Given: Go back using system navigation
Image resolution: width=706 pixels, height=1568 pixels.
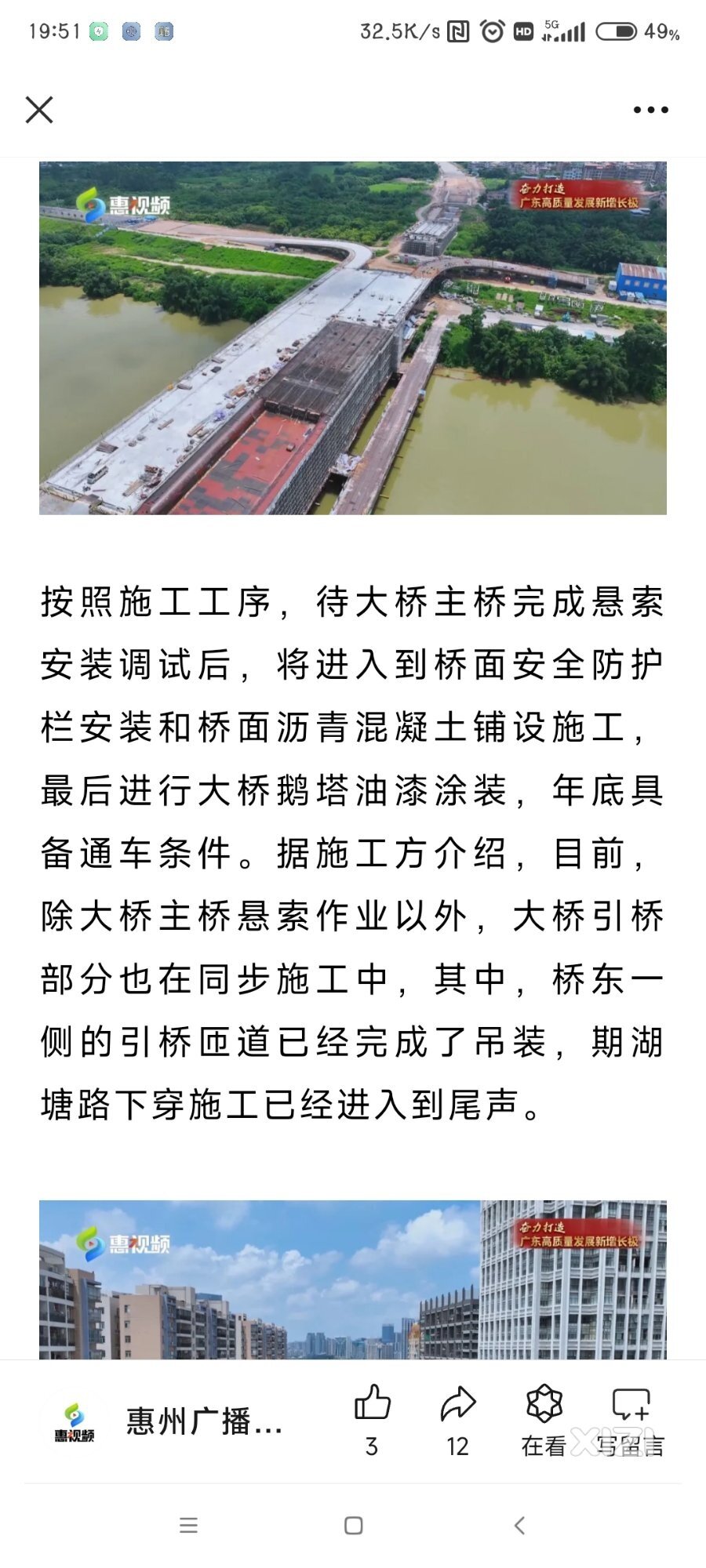Looking at the screenshot, I should click(x=519, y=1525).
